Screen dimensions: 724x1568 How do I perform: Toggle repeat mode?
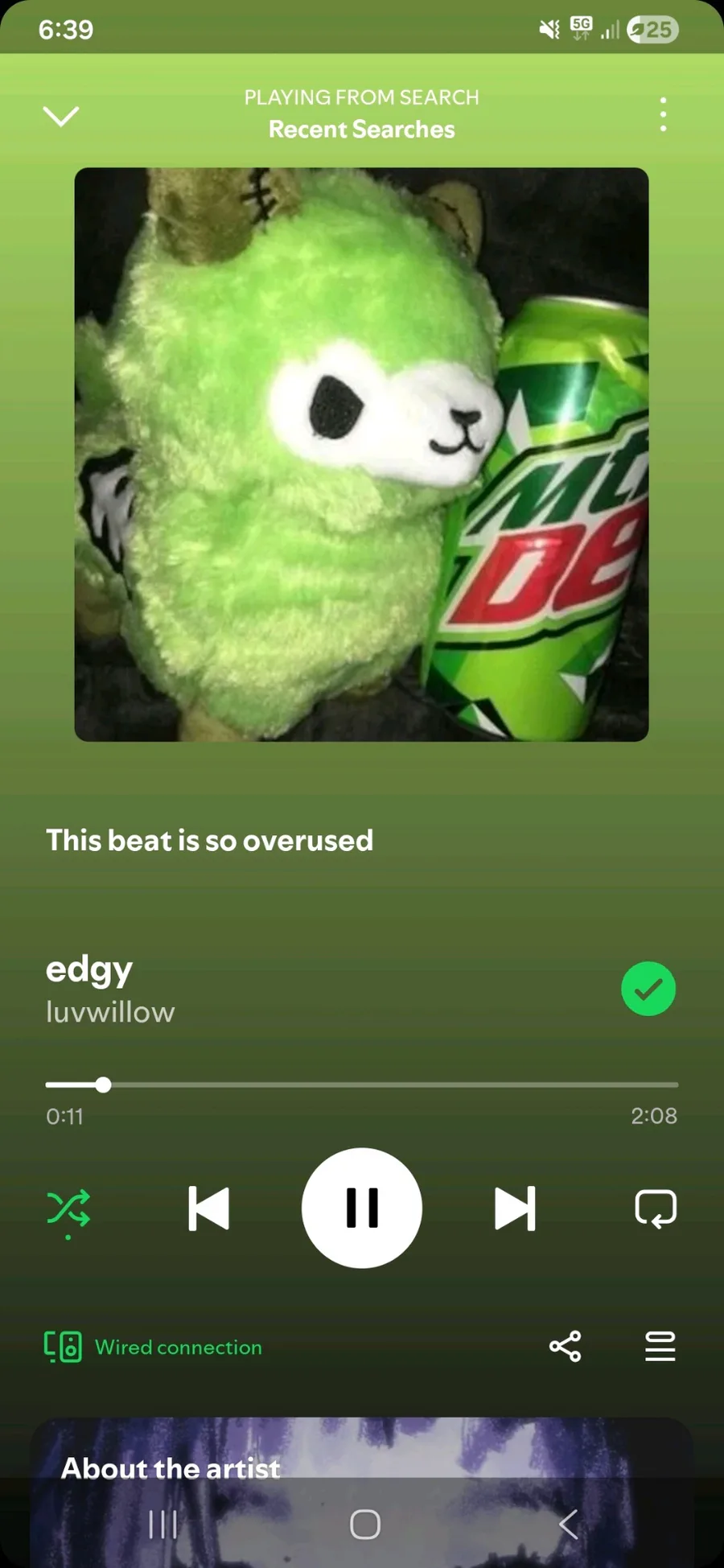656,1208
